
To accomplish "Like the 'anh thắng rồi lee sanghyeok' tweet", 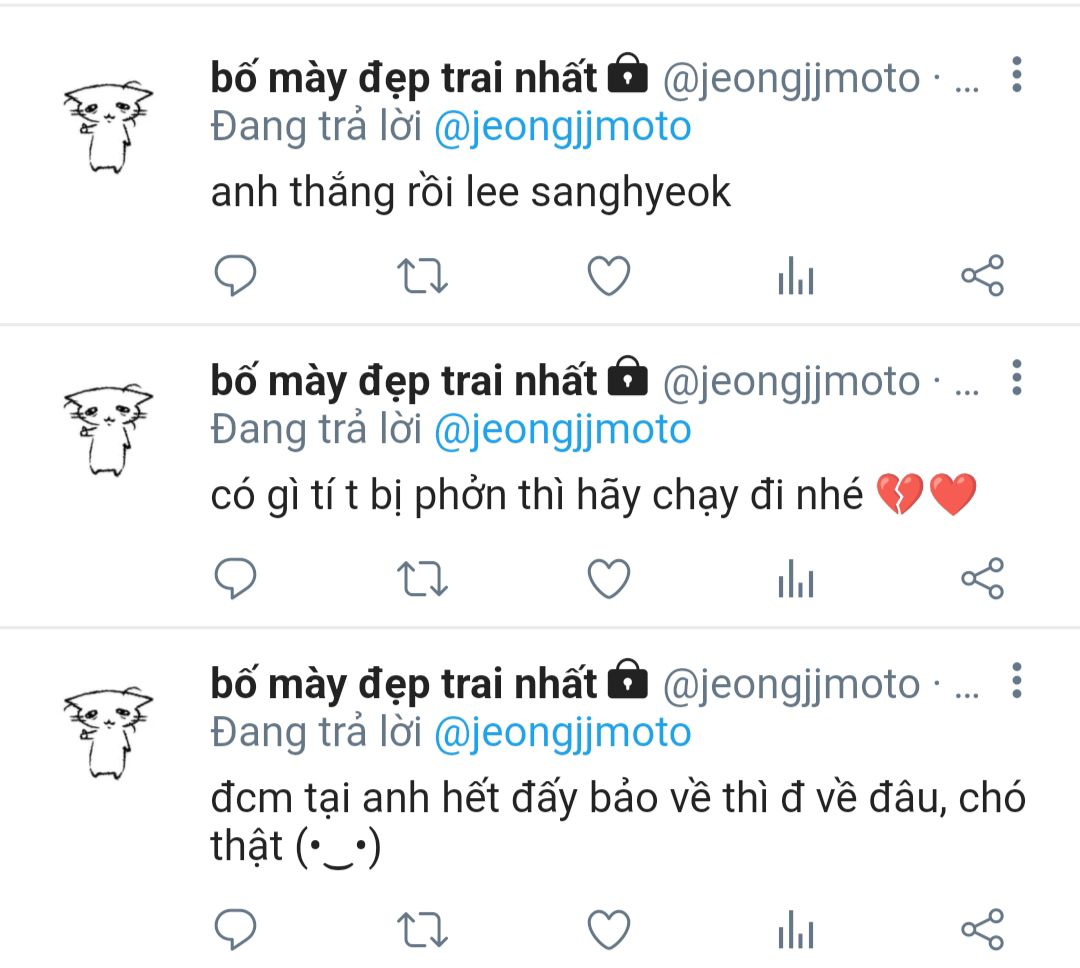I will click(608, 277).
